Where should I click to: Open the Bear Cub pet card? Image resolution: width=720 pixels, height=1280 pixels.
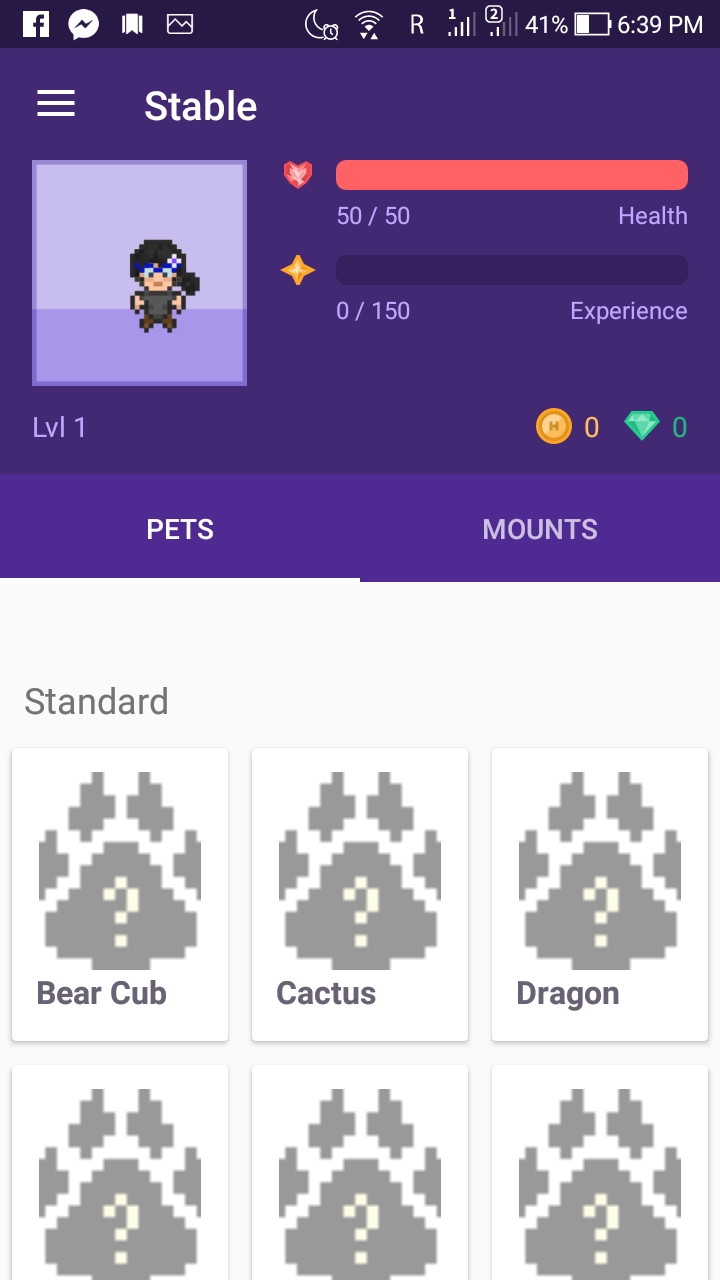click(x=120, y=893)
